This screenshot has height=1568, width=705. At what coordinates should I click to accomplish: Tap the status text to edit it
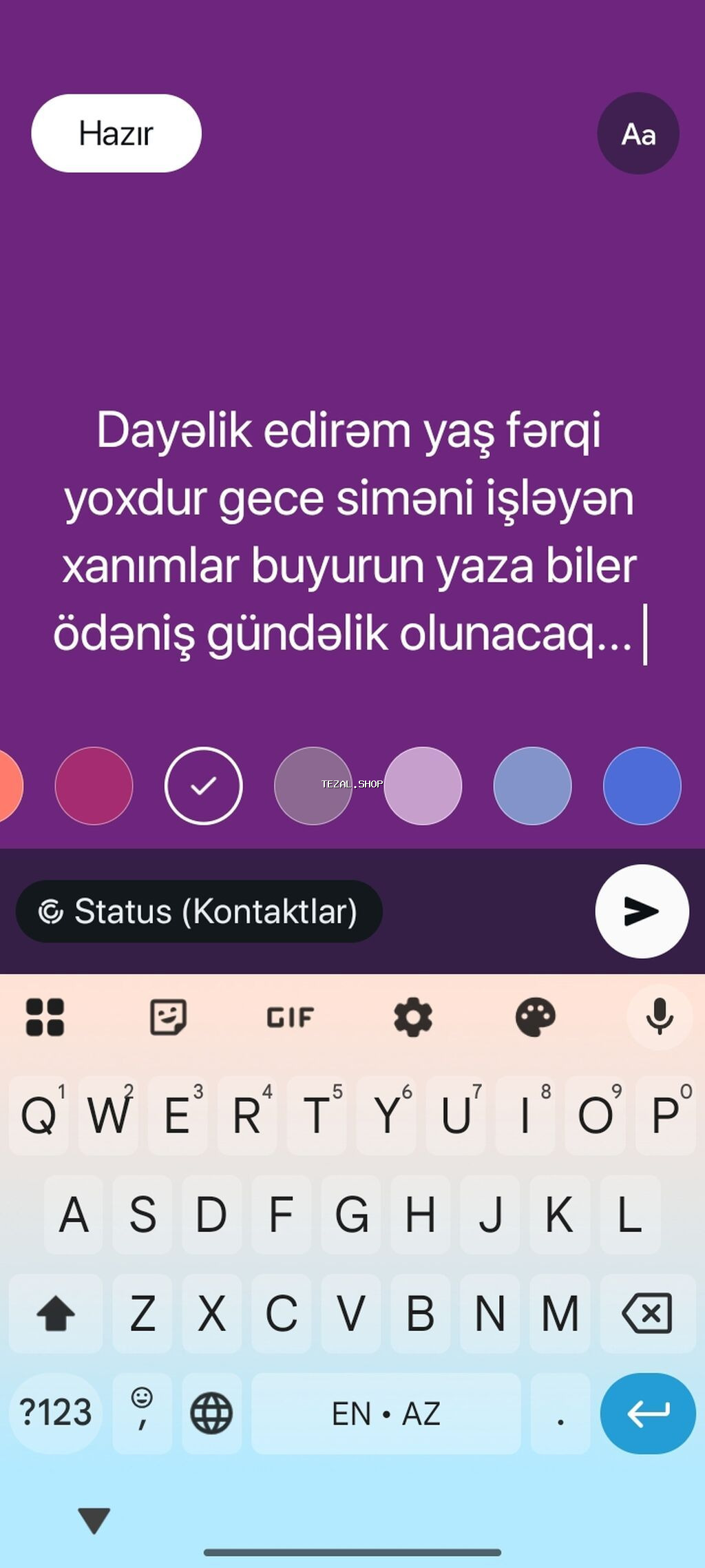point(352,534)
